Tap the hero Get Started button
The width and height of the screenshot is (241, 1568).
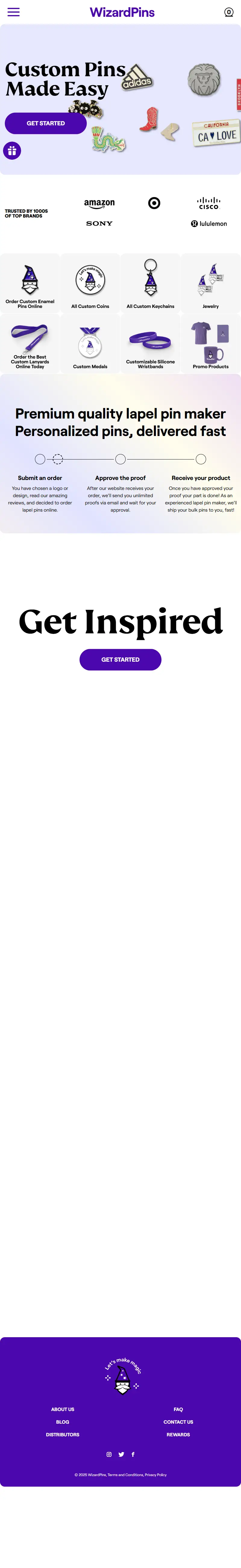click(x=46, y=123)
